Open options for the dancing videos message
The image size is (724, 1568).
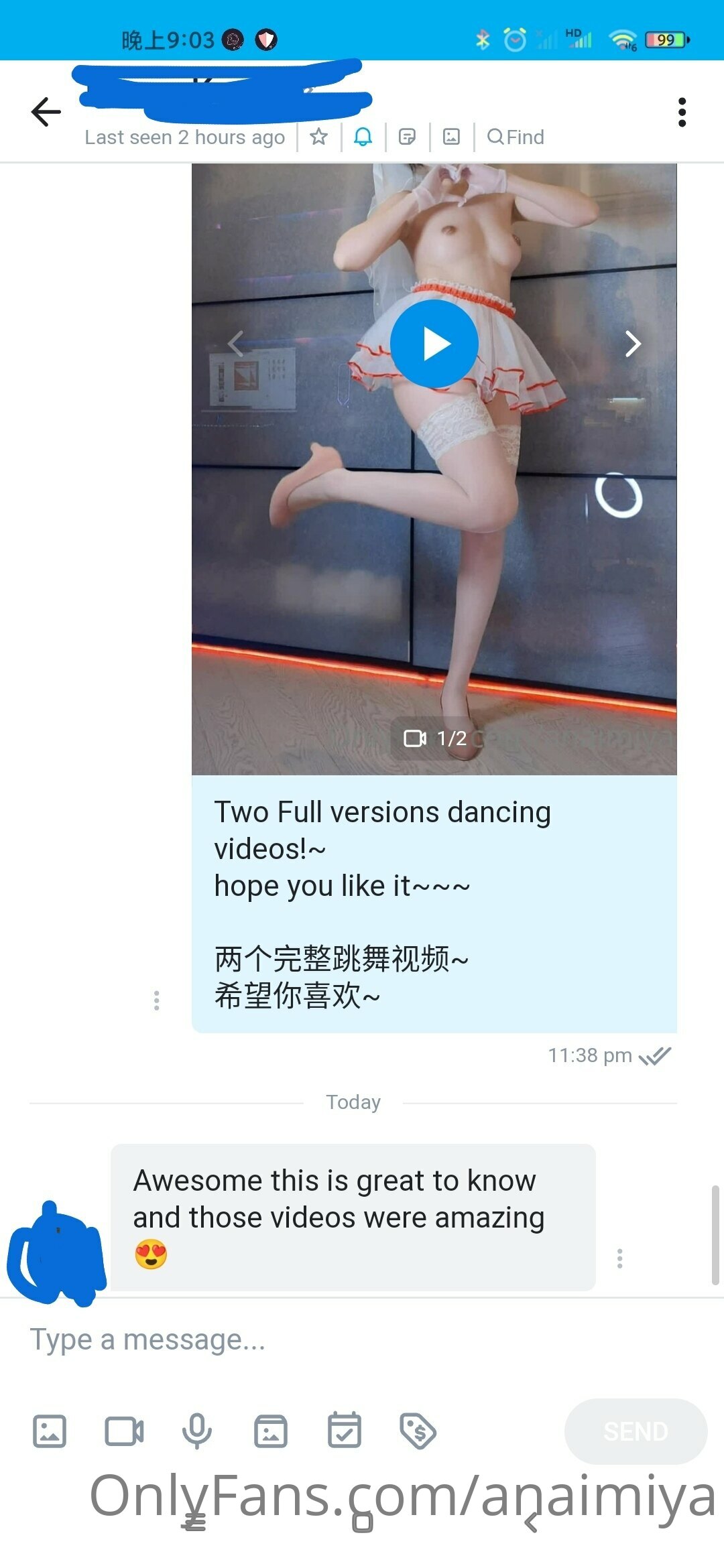point(156,1000)
